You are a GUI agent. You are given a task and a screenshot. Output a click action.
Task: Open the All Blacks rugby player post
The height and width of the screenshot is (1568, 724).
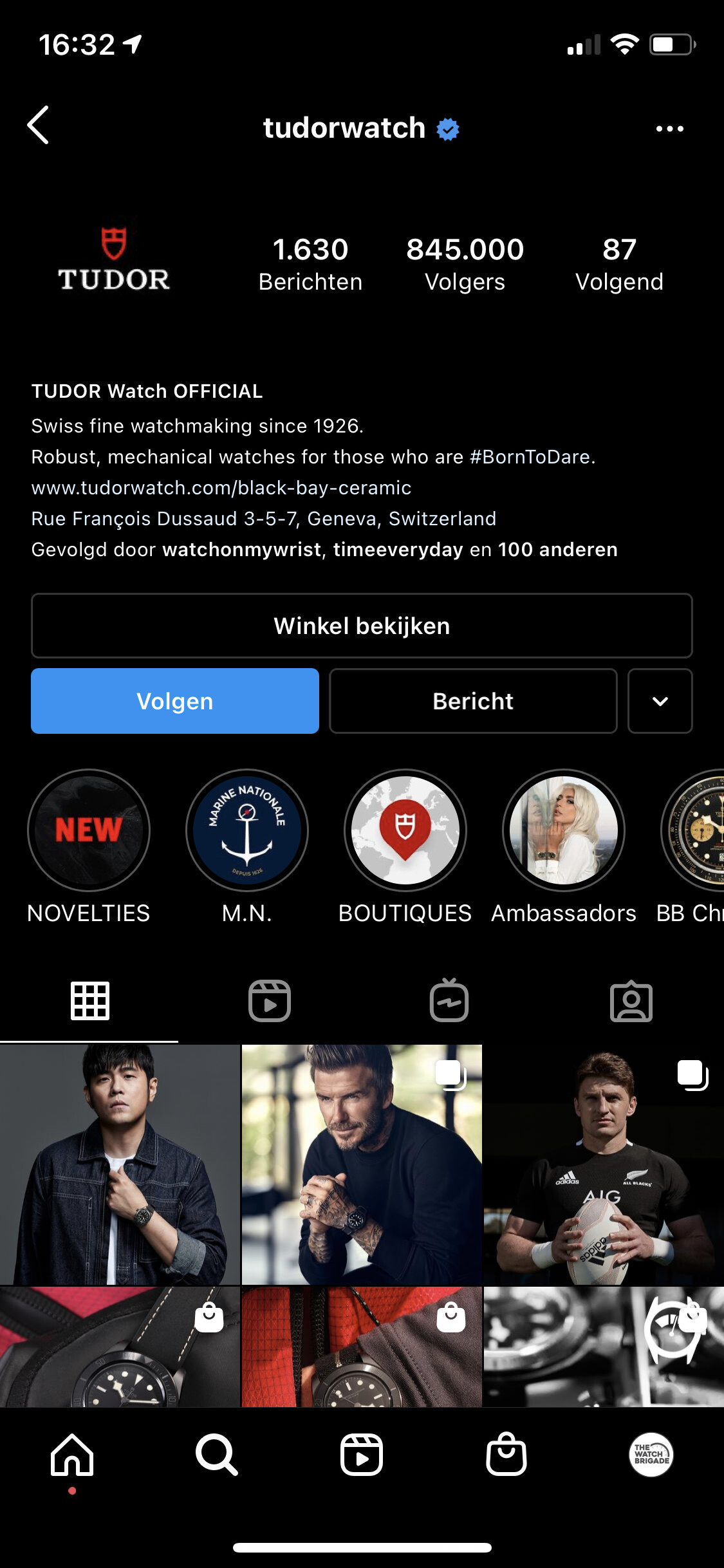(x=604, y=1164)
